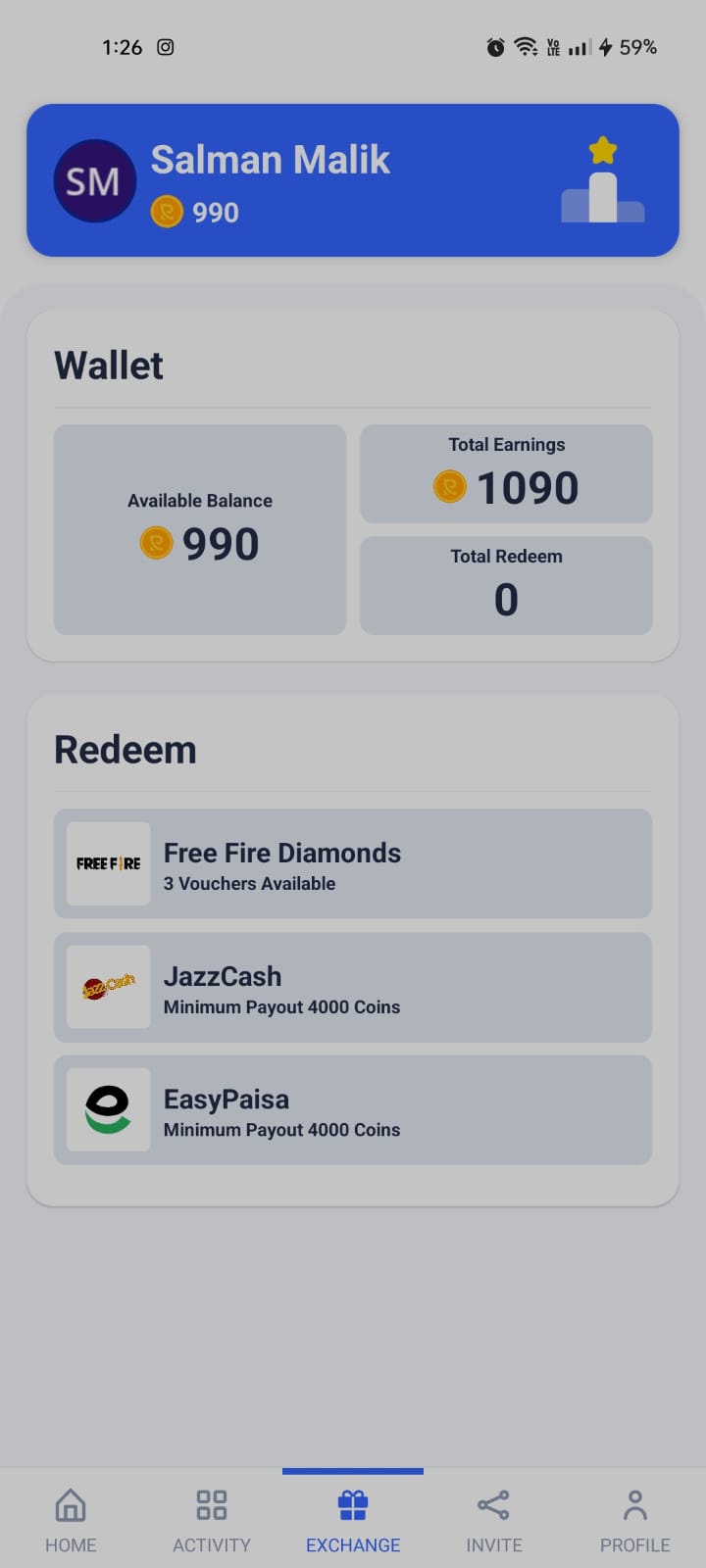706x1568 pixels.
Task: Open the EasyPaisa redeem card
Action: 353,1109
